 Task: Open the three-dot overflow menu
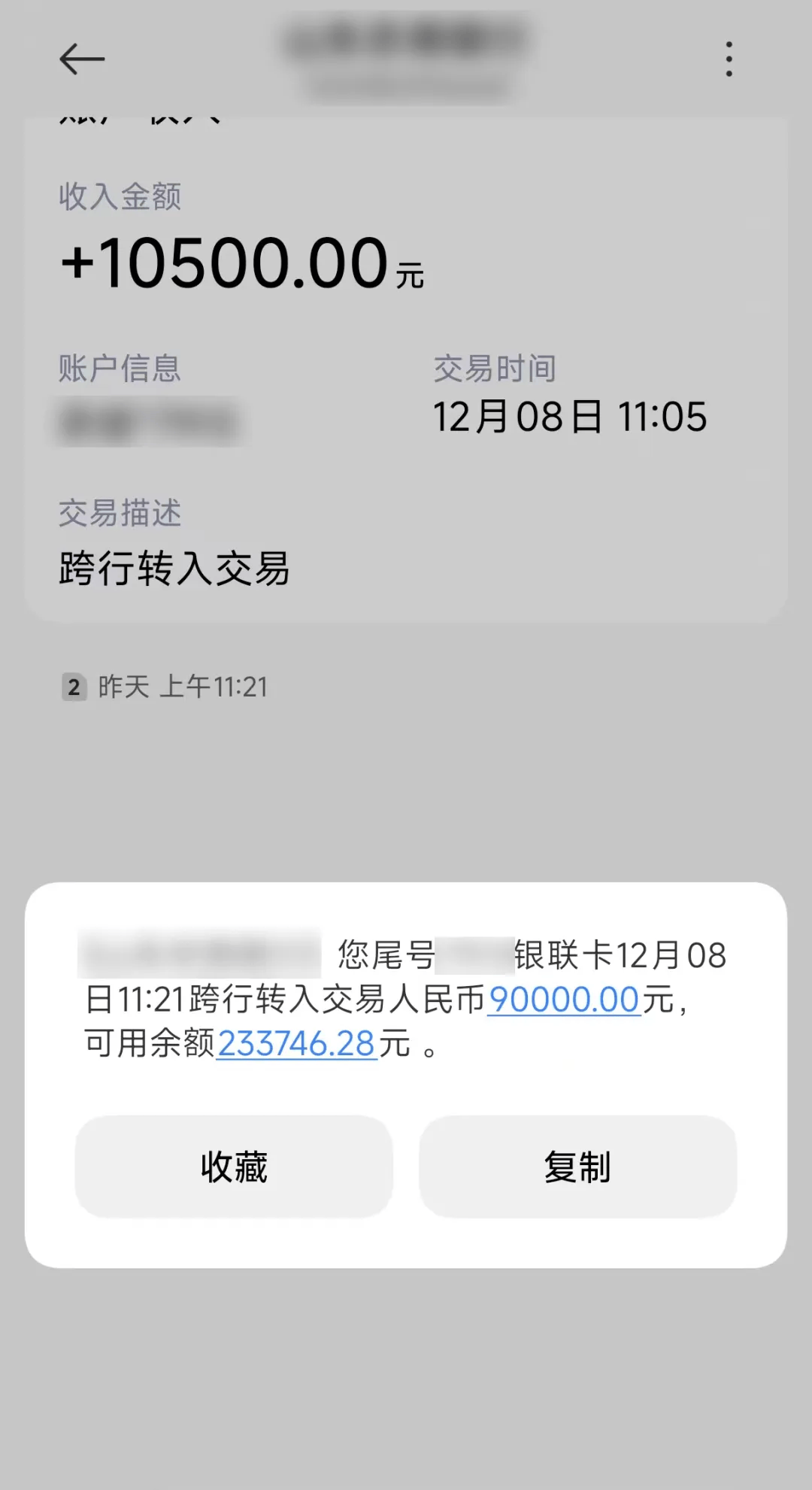pos(729,59)
